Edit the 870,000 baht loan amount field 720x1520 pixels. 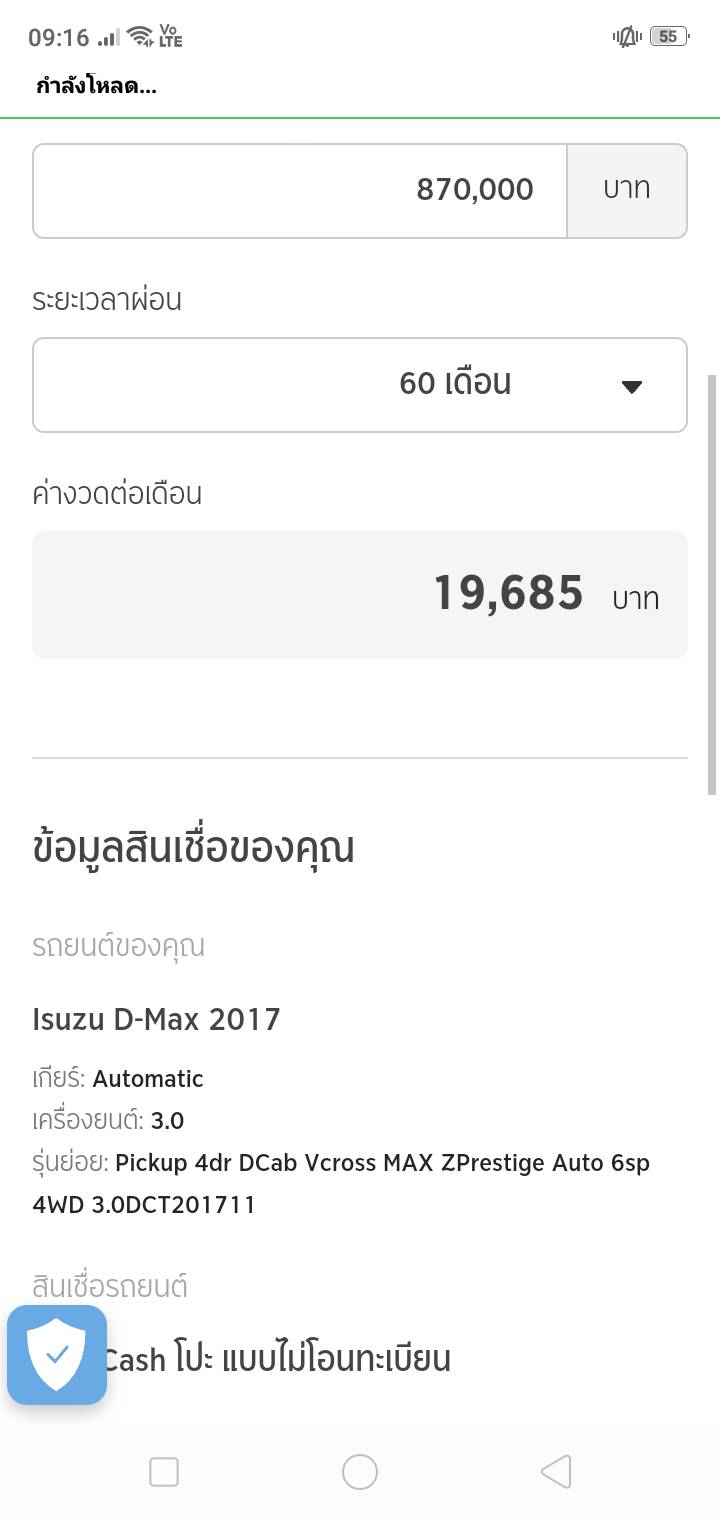[x=300, y=190]
